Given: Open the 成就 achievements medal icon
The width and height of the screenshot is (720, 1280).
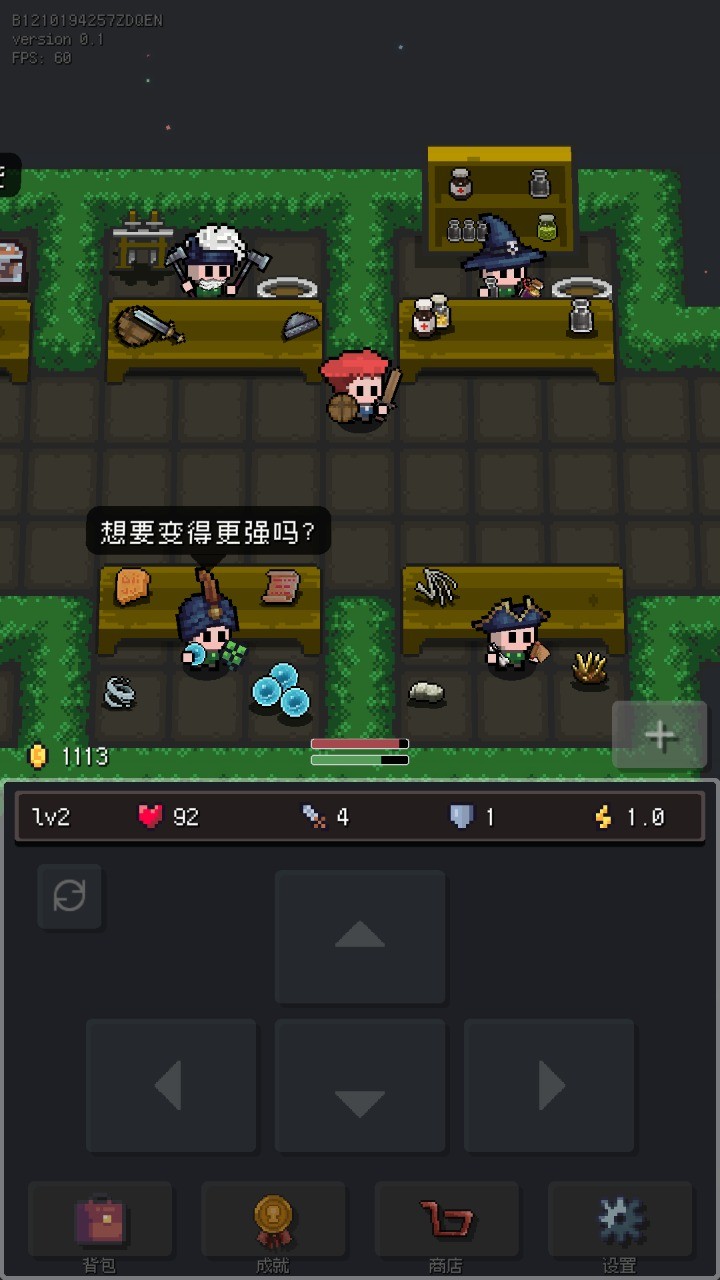Looking at the screenshot, I should pyautogui.click(x=272, y=1218).
